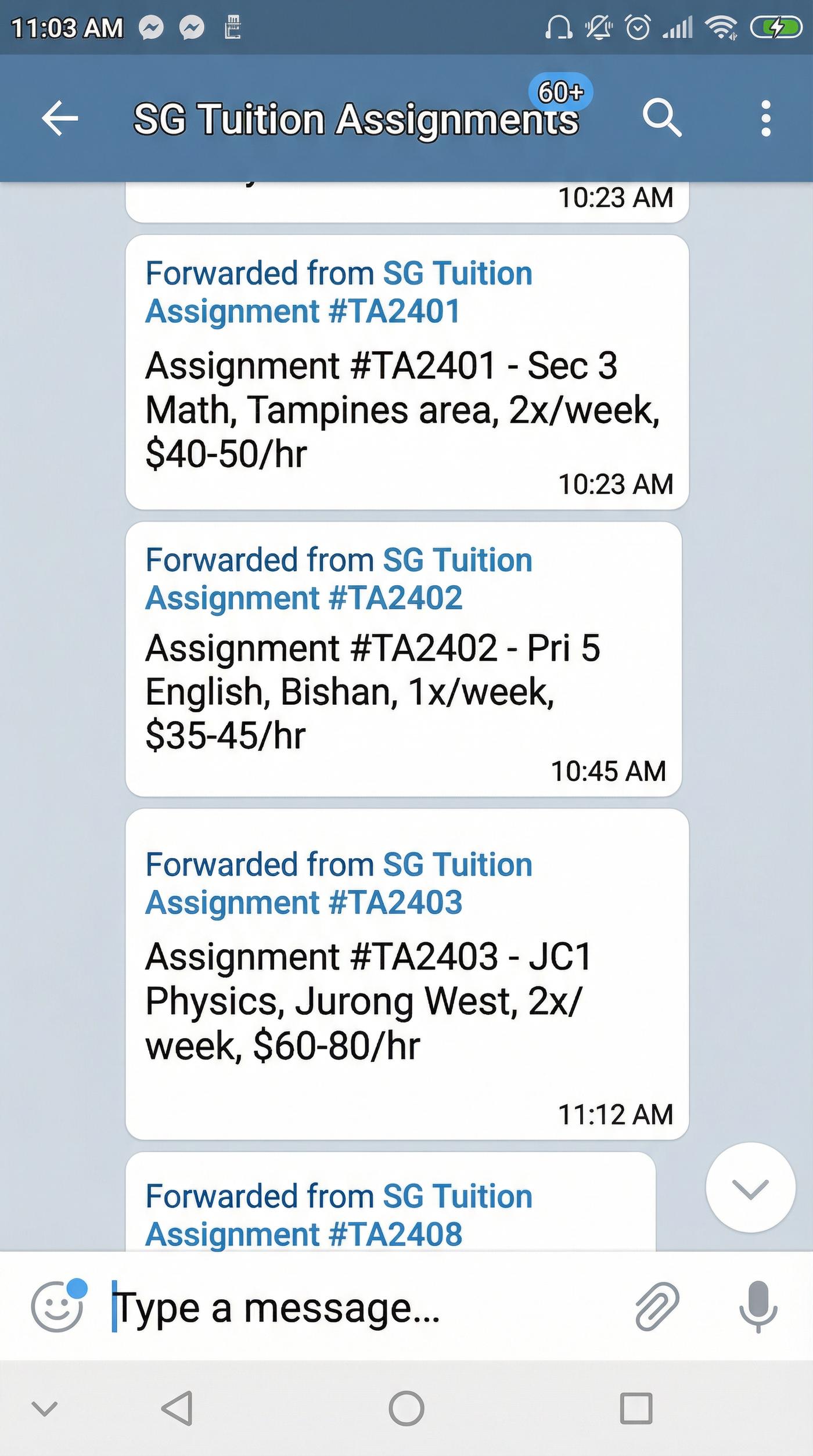Screen dimensions: 813x1456
Task: Open forwarded channel SG Tuition Assignment #TA2403
Action: tap(339, 882)
